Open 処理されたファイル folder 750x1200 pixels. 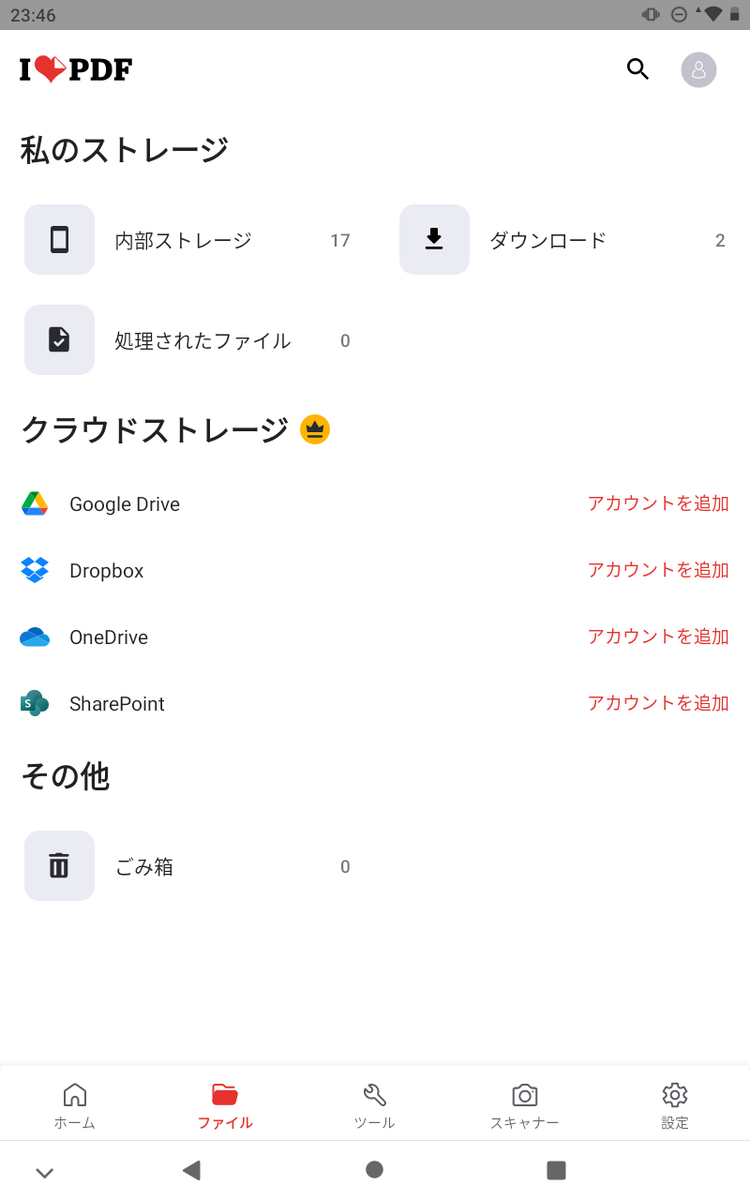click(x=187, y=340)
